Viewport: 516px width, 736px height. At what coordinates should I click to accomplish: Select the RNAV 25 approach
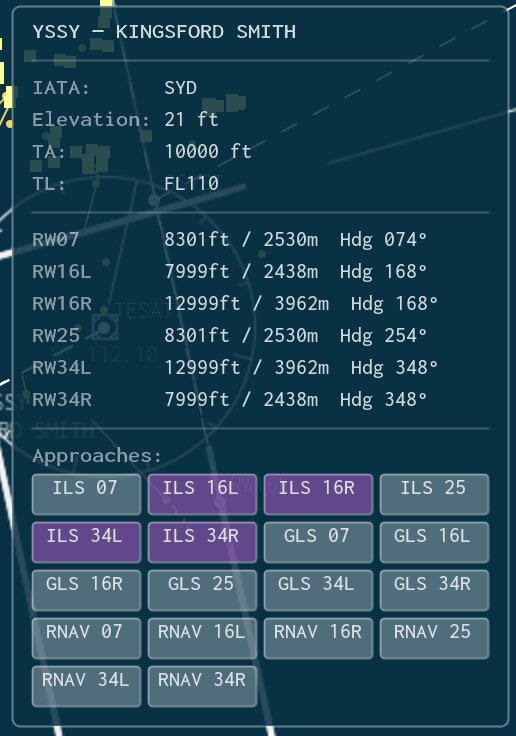point(434,638)
